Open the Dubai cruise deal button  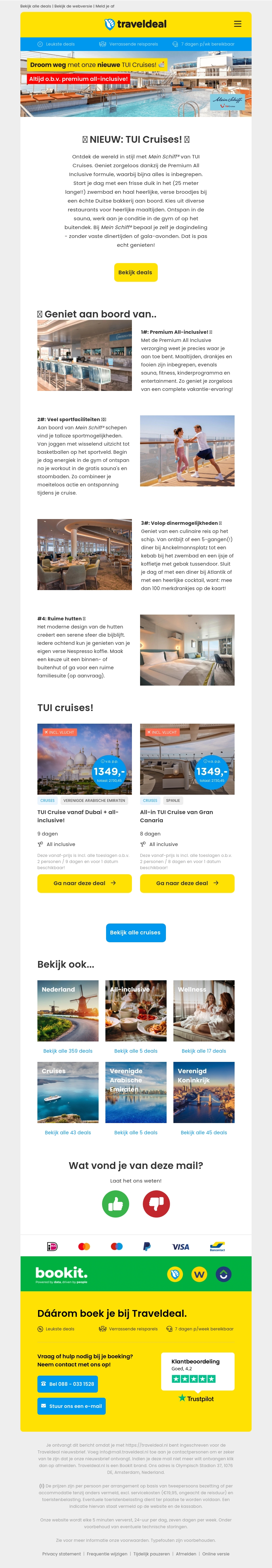(84, 883)
